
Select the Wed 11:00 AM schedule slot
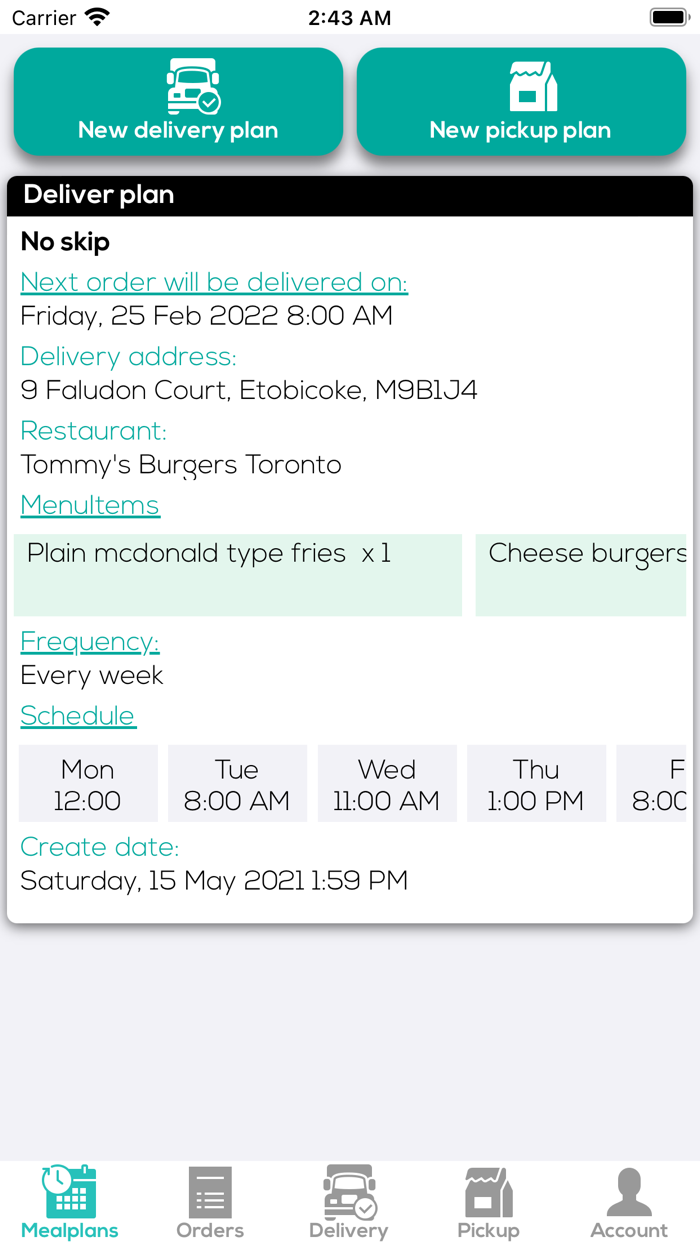point(387,784)
